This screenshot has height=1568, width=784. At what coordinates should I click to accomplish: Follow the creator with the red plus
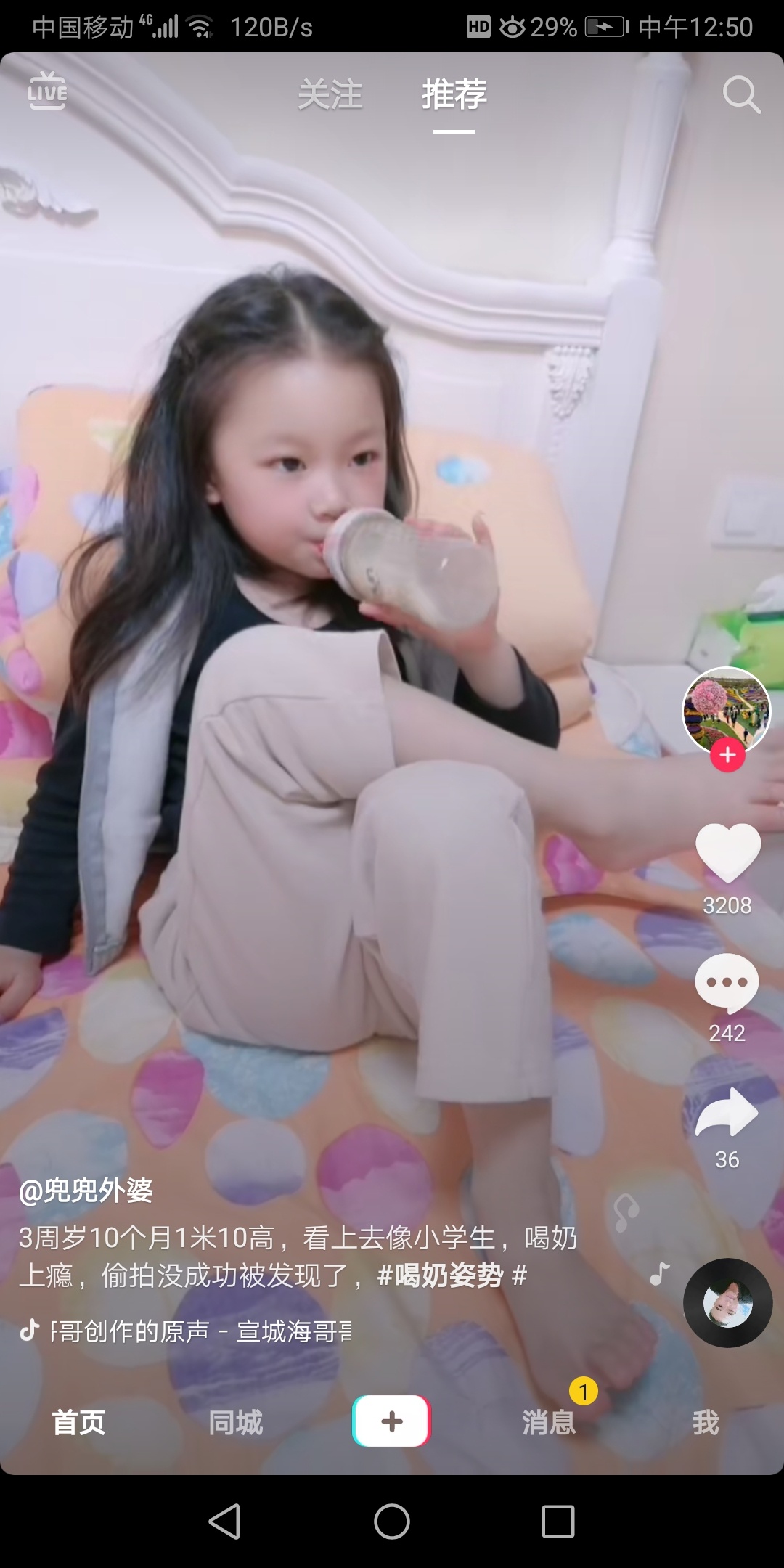(727, 756)
